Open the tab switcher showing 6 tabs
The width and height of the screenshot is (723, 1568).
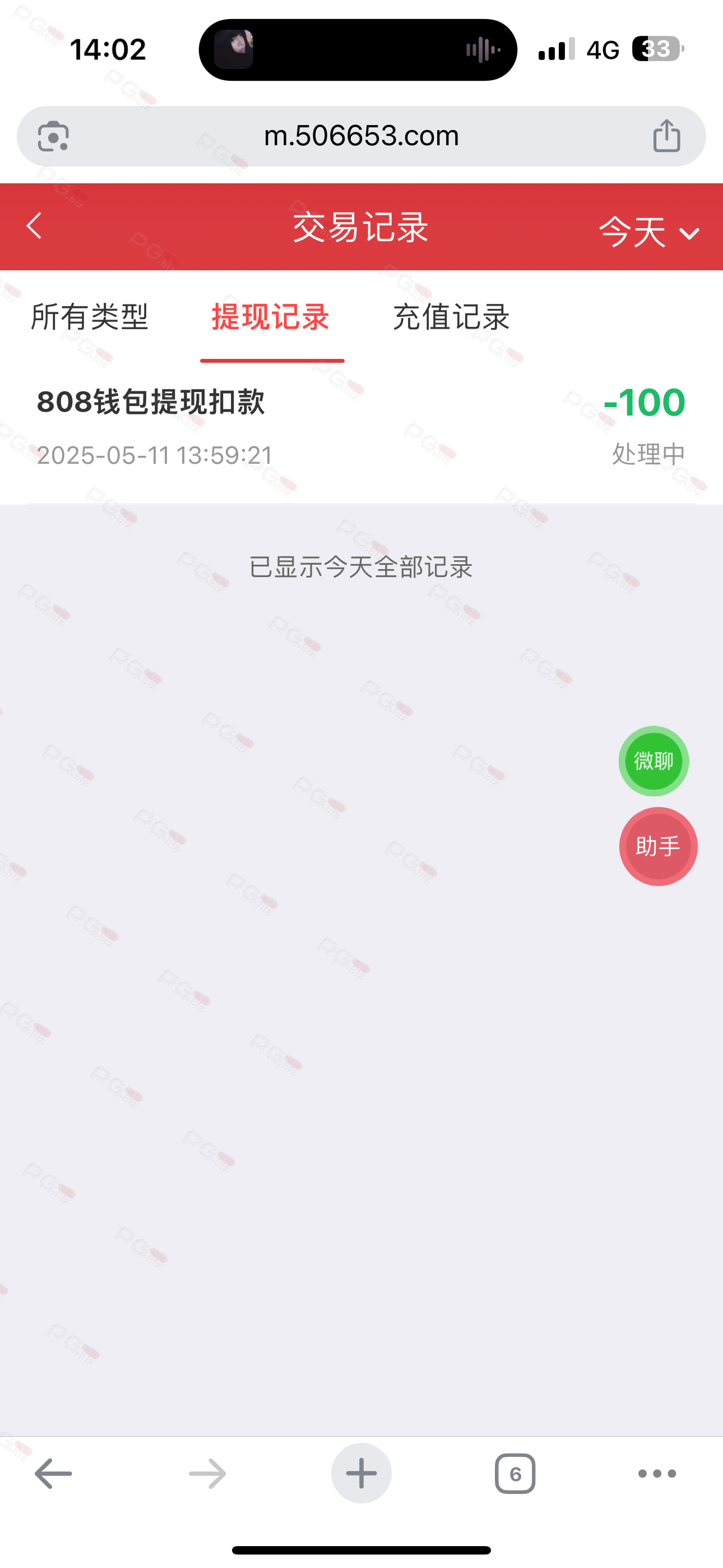515,1474
